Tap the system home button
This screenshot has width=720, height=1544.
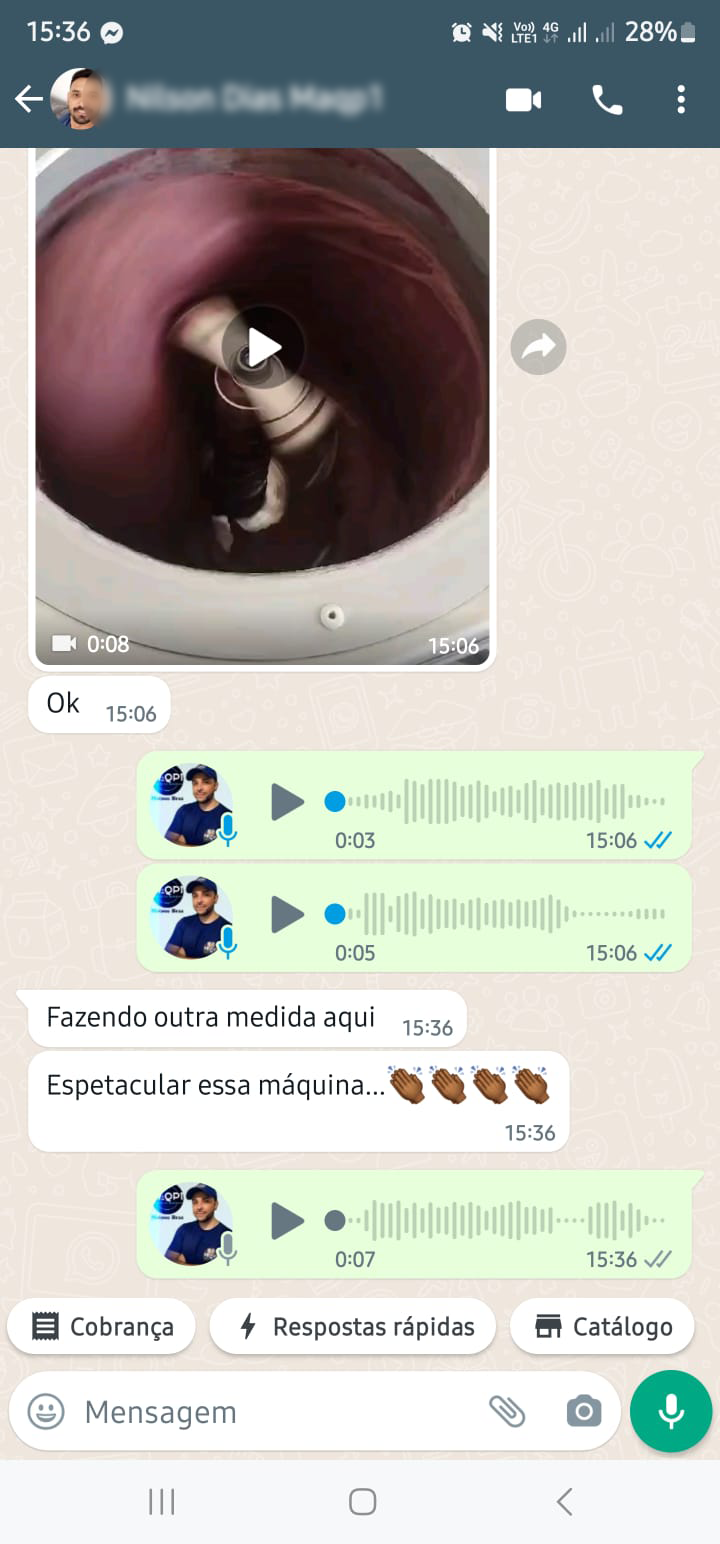362,1501
